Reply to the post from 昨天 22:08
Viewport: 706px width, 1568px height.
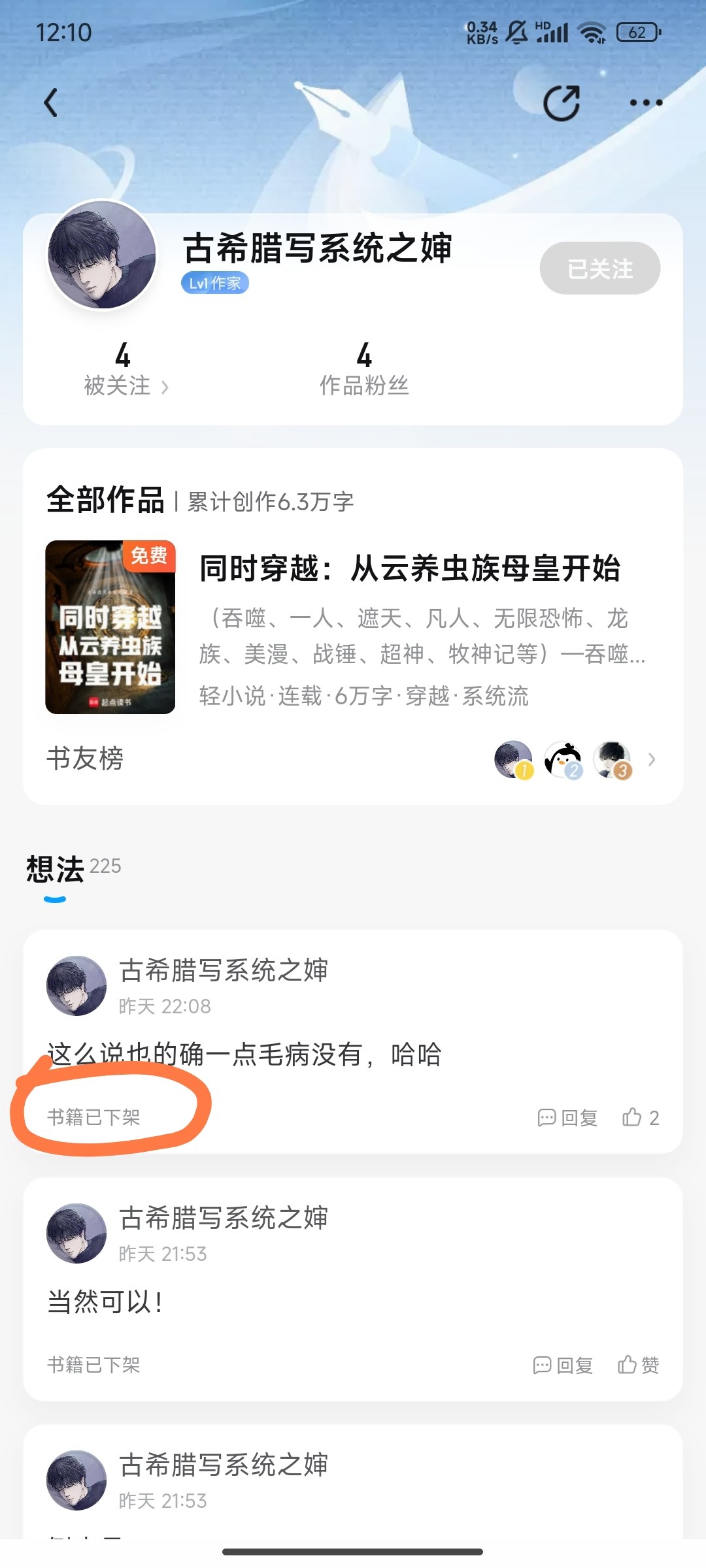[567, 1118]
